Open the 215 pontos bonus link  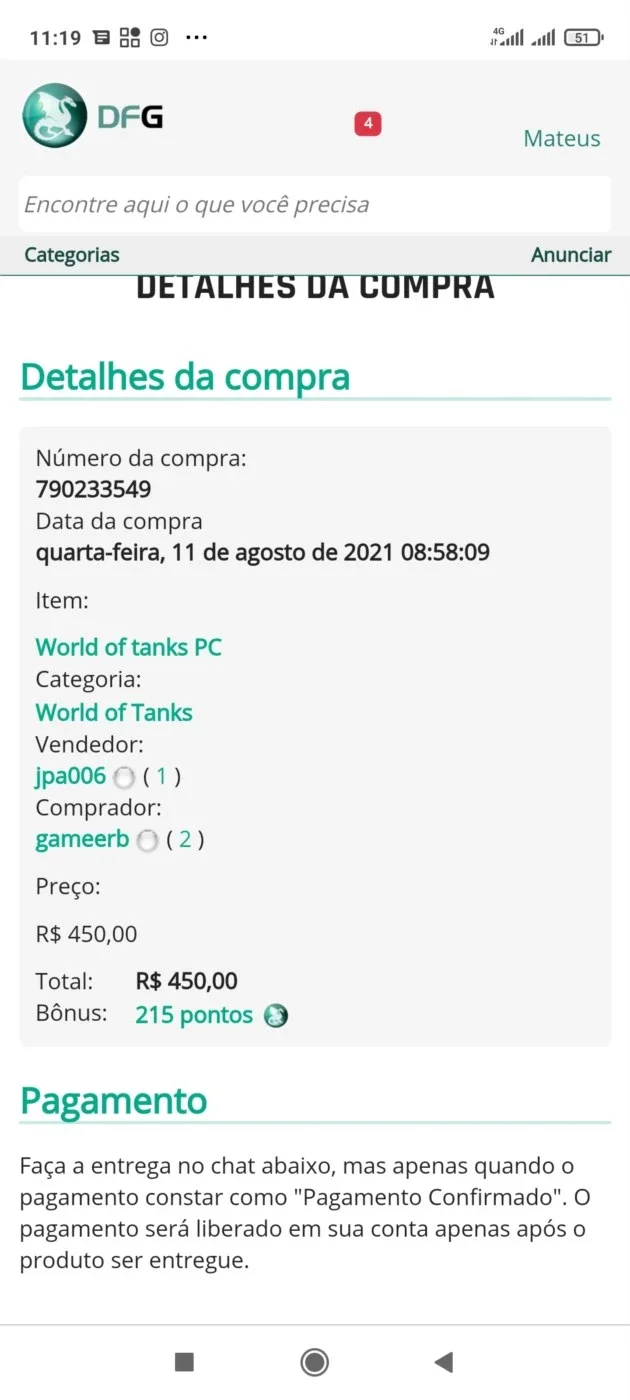tap(194, 1015)
